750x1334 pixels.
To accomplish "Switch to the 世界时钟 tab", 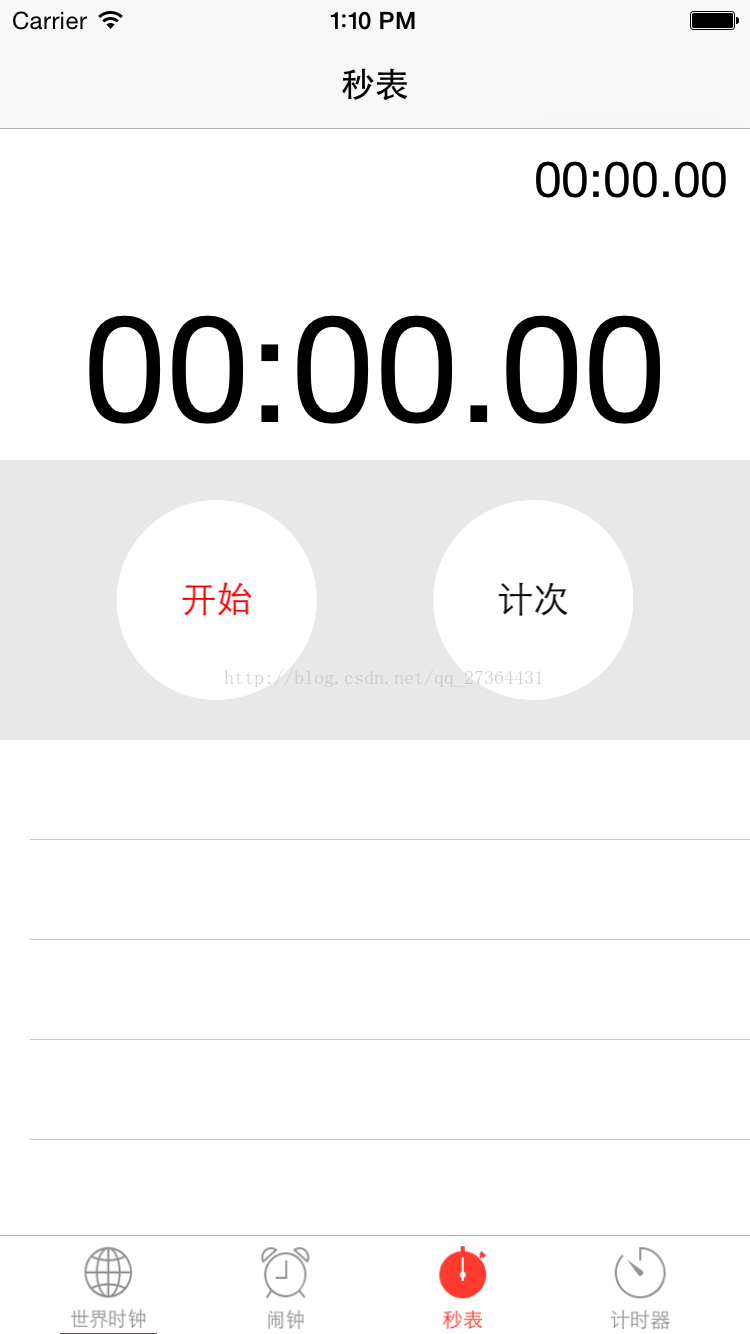I will (108, 1286).
